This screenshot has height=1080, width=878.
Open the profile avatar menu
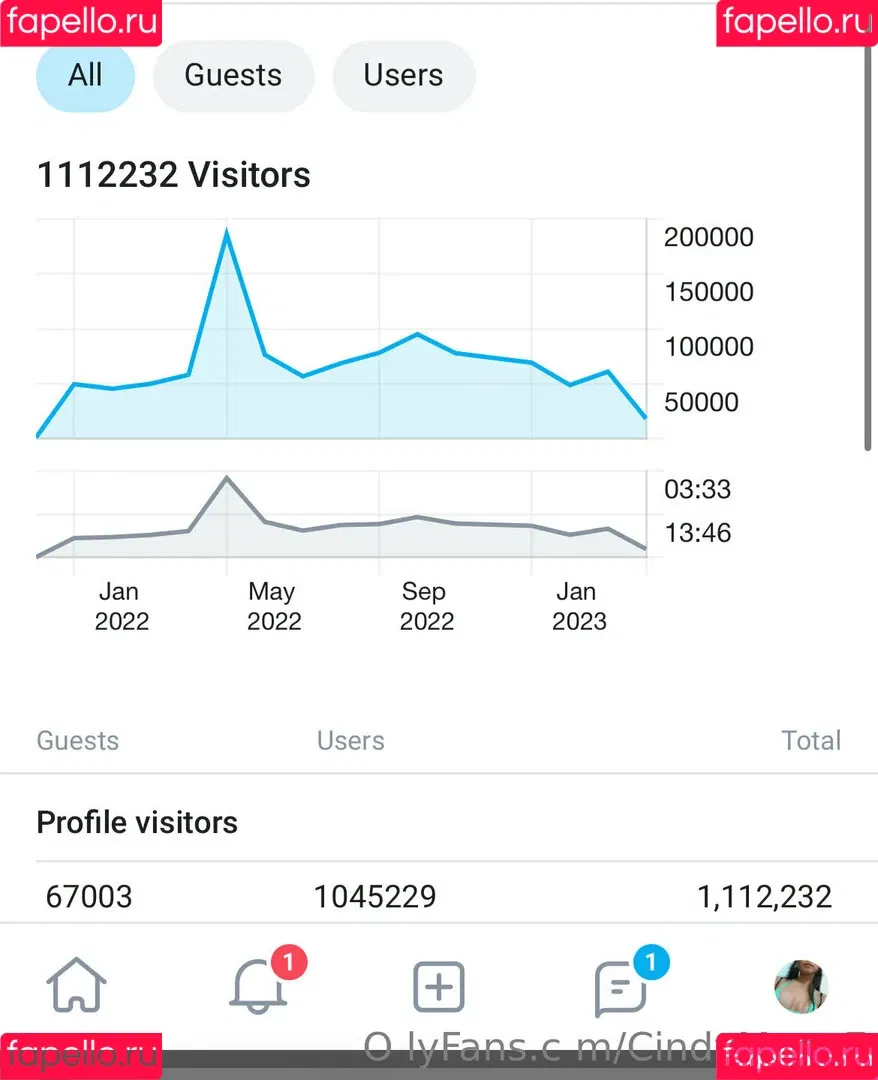click(800, 987)
